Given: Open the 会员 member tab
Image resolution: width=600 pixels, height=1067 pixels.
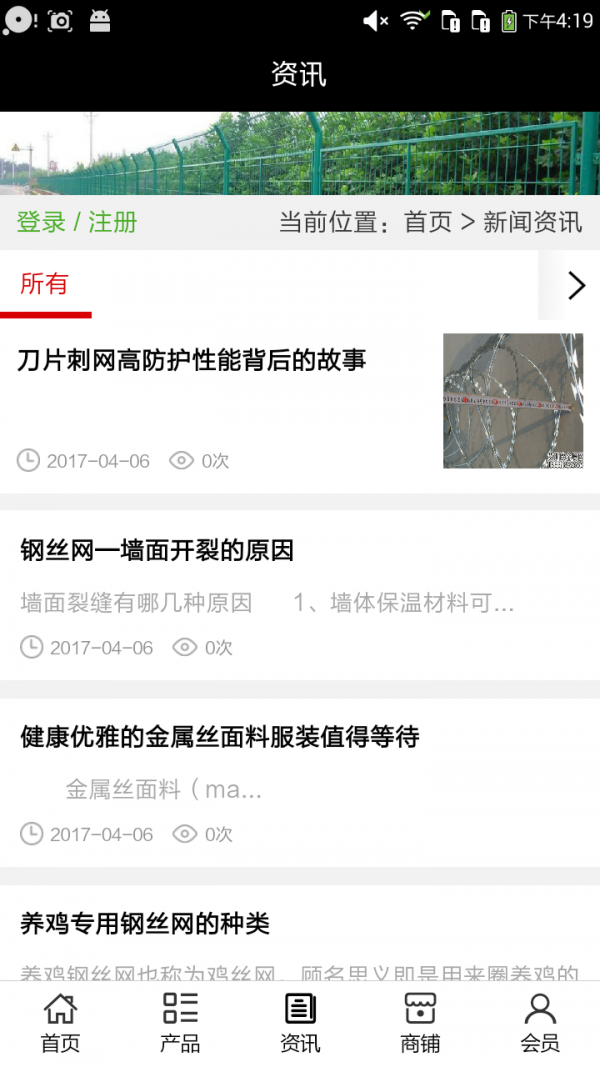Looking at the screenshot, I should pyautogui.click(x=540, y=1023).
